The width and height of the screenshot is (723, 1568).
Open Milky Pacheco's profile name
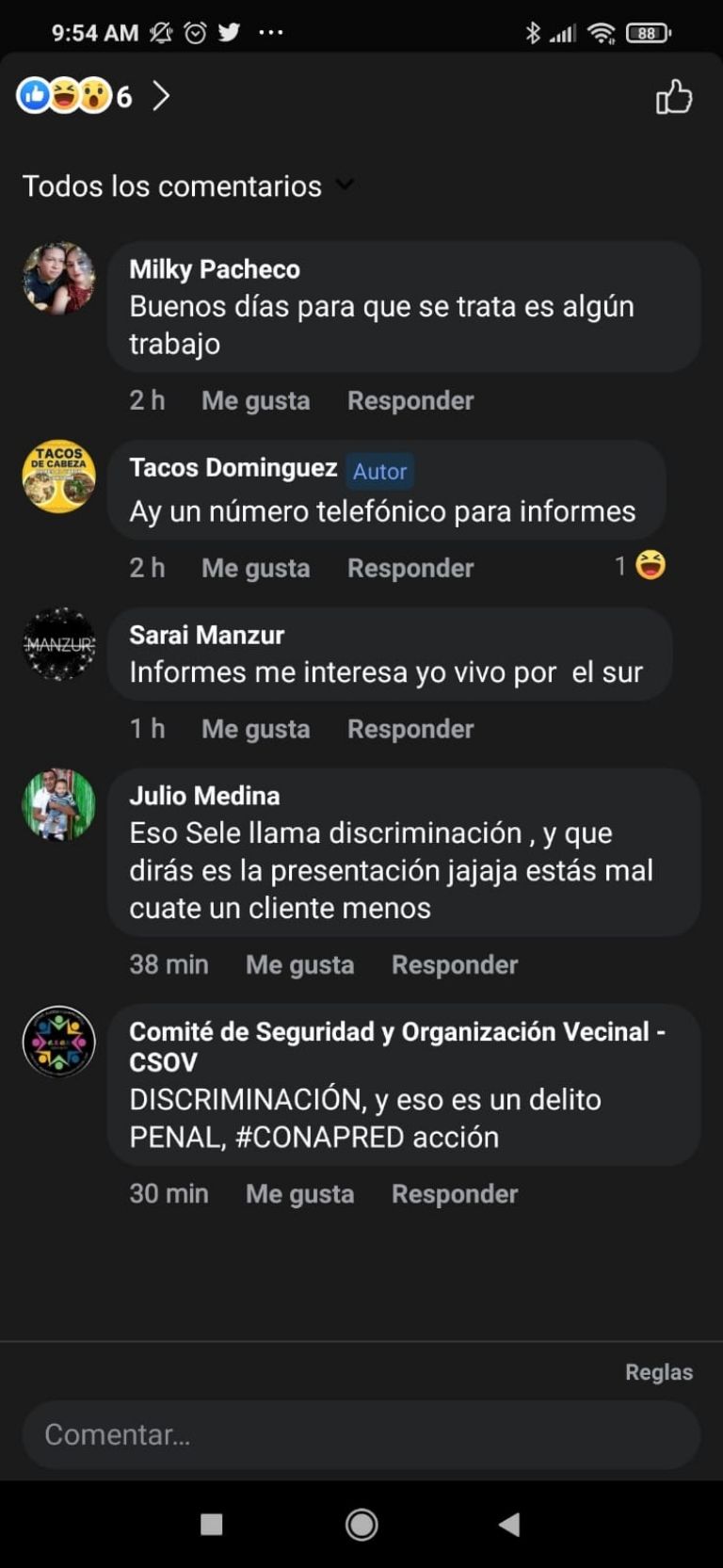tap(215, 269)
